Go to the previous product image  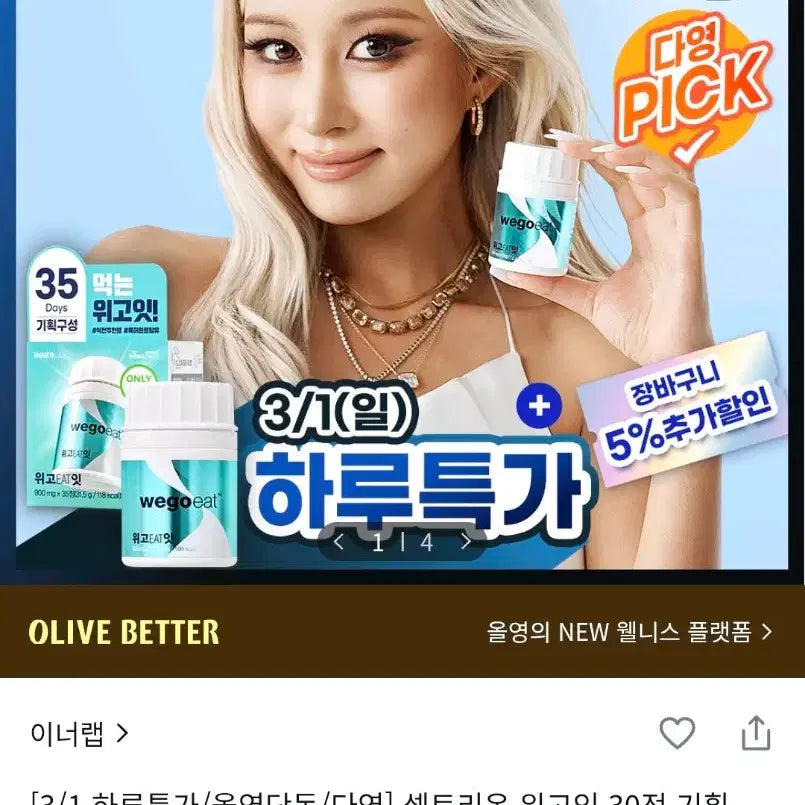click(339, 543)
